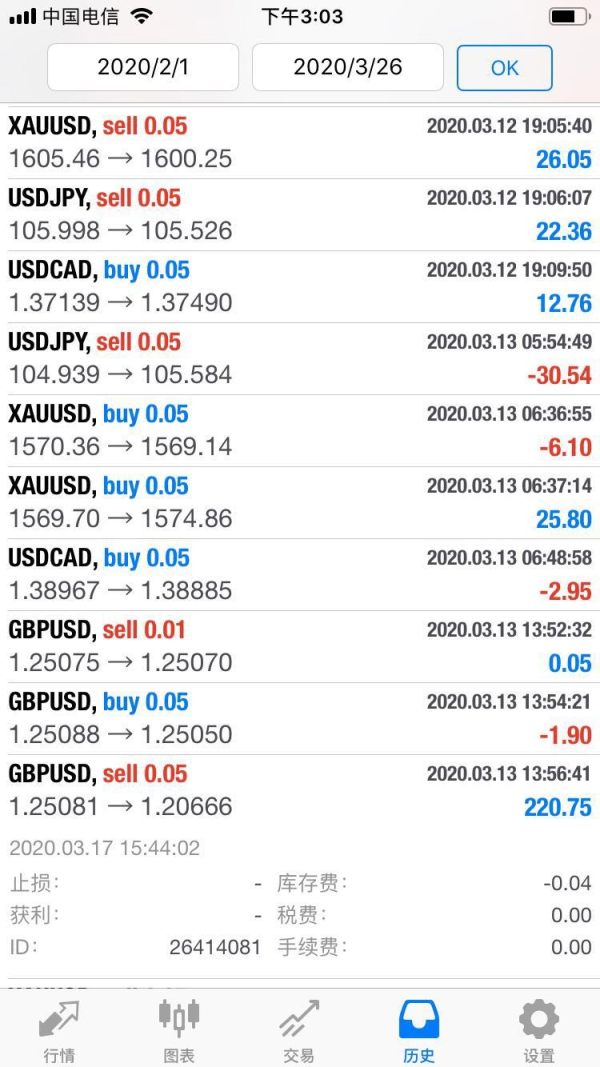Expand the USDCAD buy trade with 12.76 profit
This screenshot has width=600, height=1067.
[x=300, y=287]
